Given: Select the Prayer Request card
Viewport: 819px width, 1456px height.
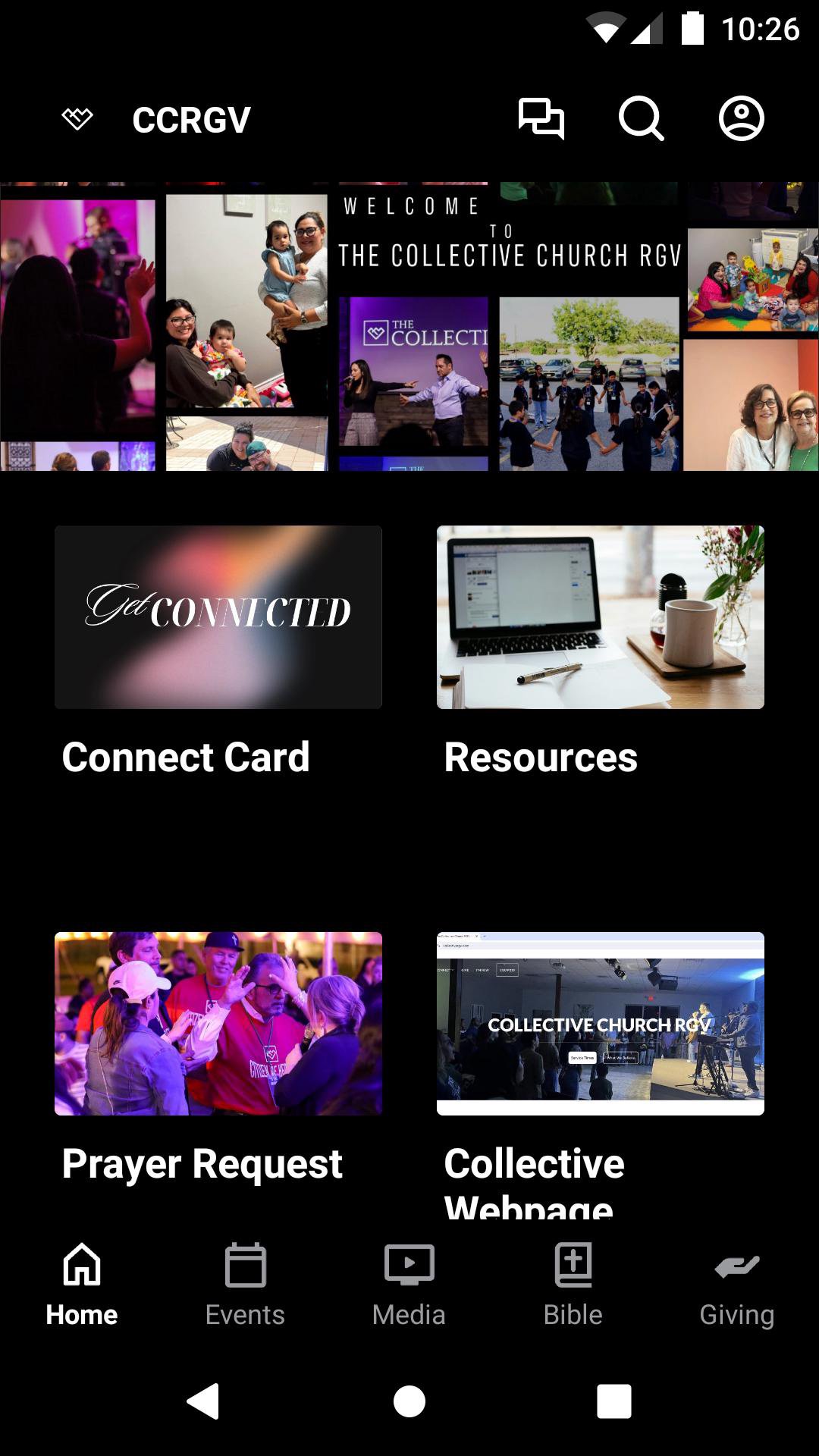Looking at the screenshot, I should coord(218,1024).
